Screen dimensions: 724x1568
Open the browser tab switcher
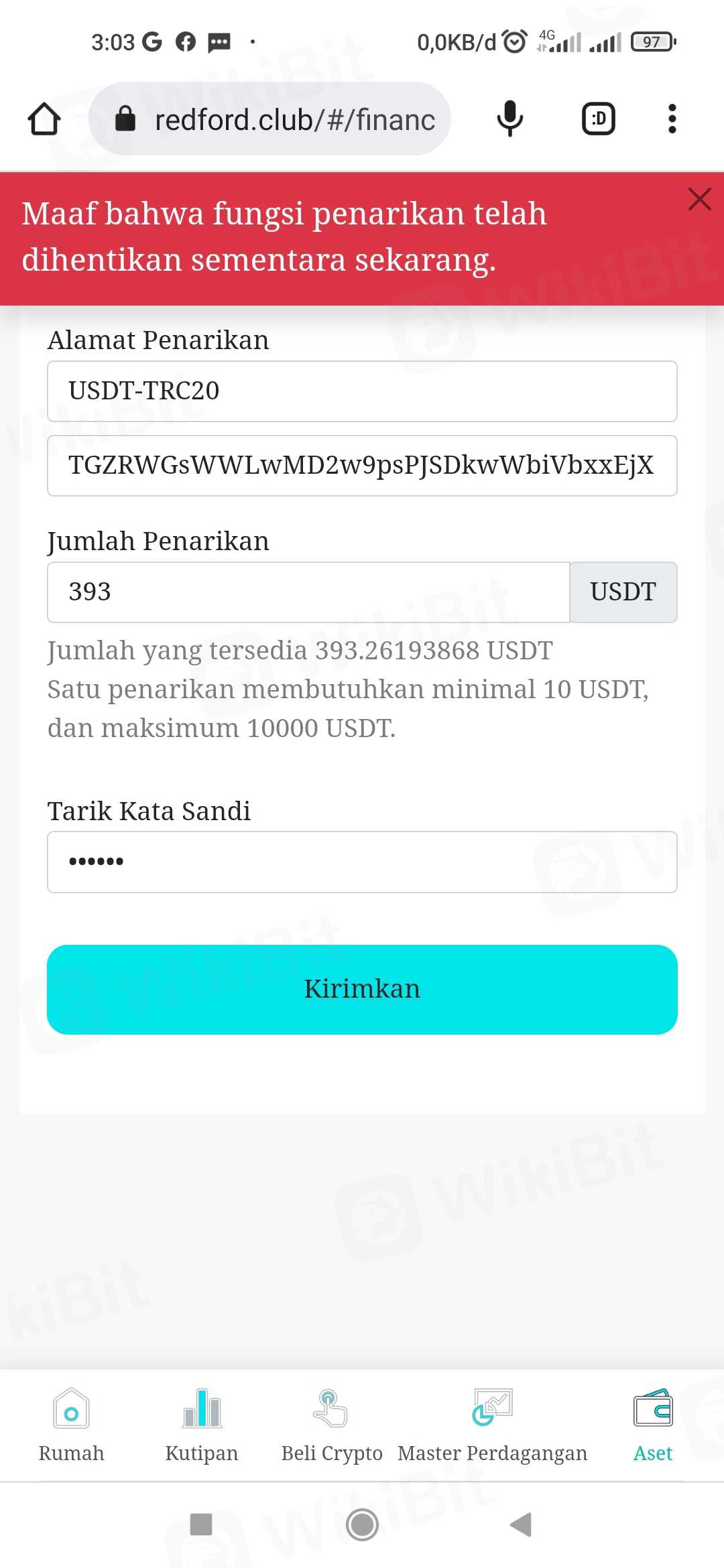point(598,119)
